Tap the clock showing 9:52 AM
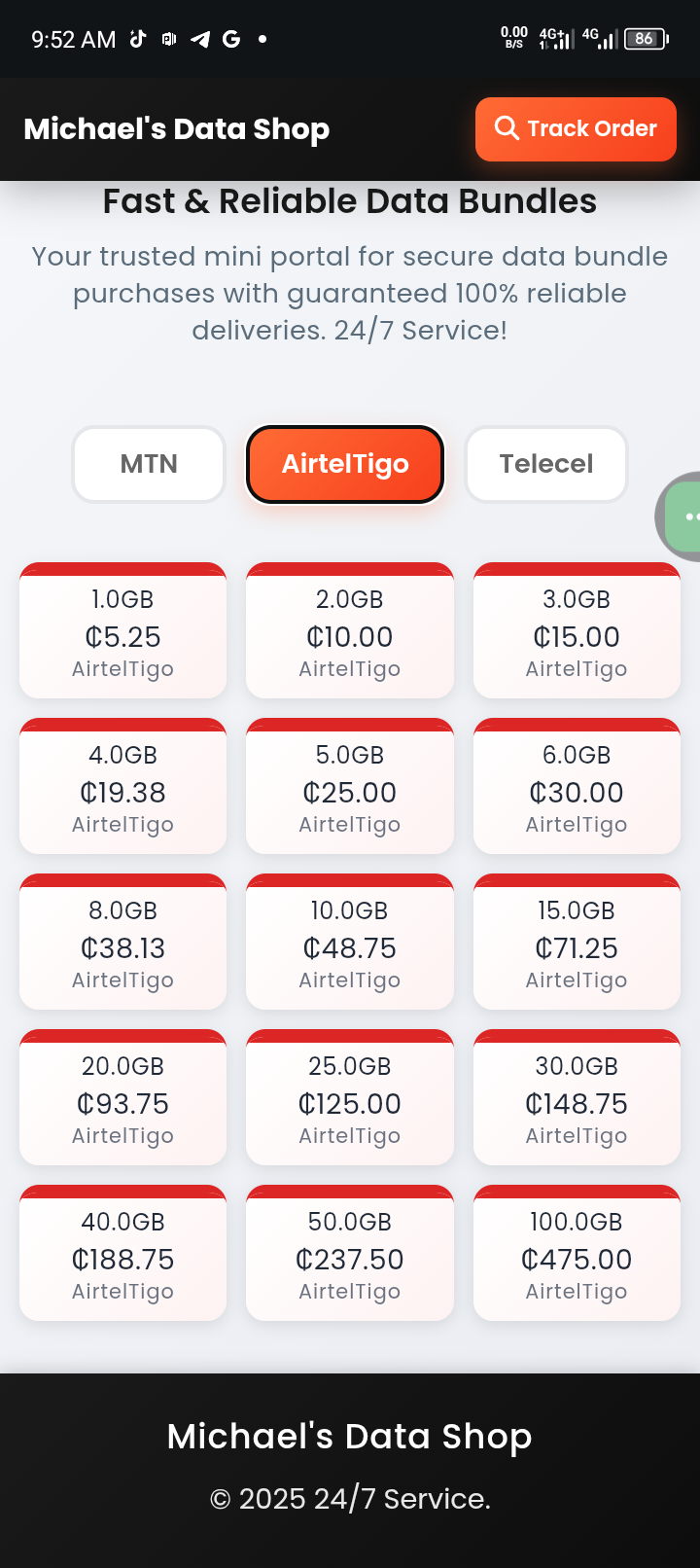The height and width of the screenshot is (1568, 700). click(x=73, y=39)
